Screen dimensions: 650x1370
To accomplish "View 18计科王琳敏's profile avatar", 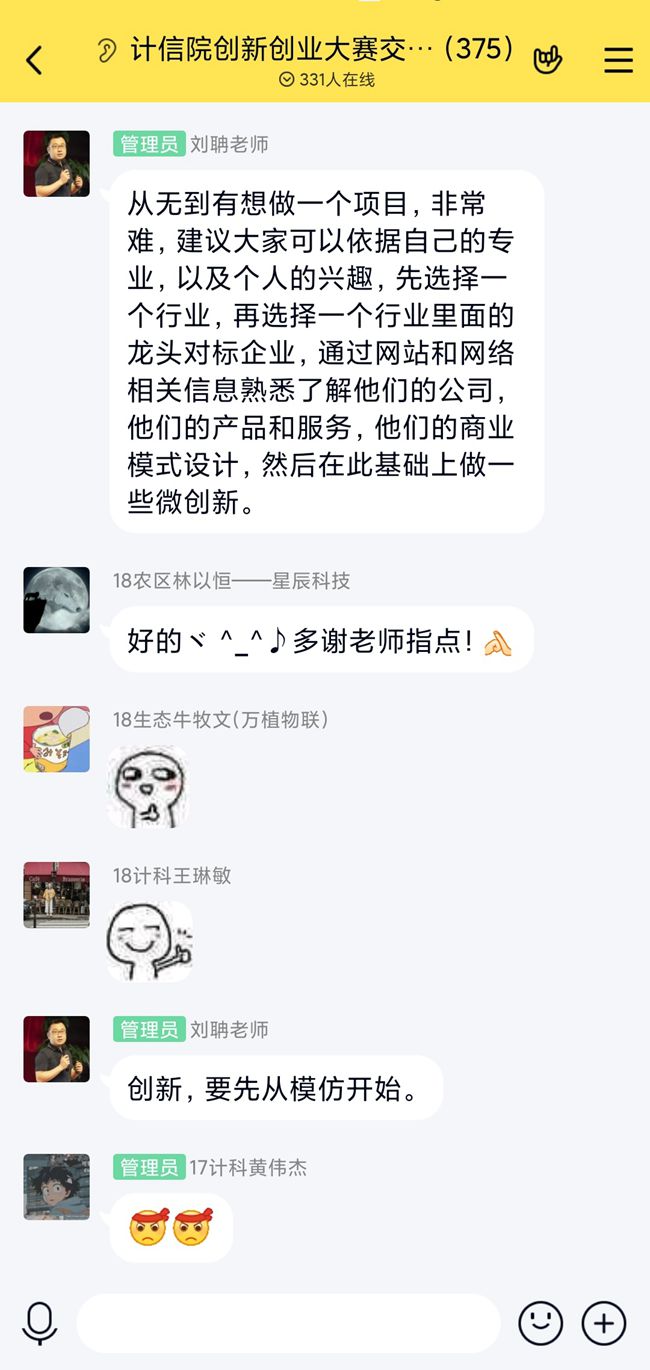I will (57, 895).
